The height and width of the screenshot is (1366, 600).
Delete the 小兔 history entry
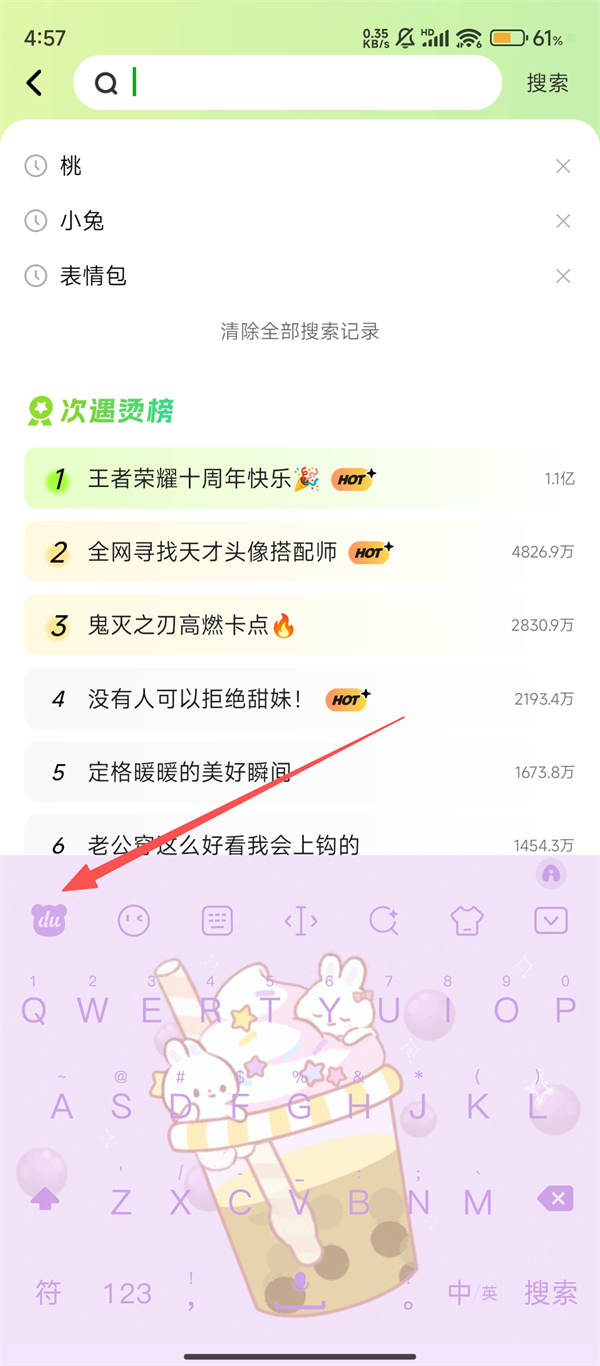[x=563, y=221]
